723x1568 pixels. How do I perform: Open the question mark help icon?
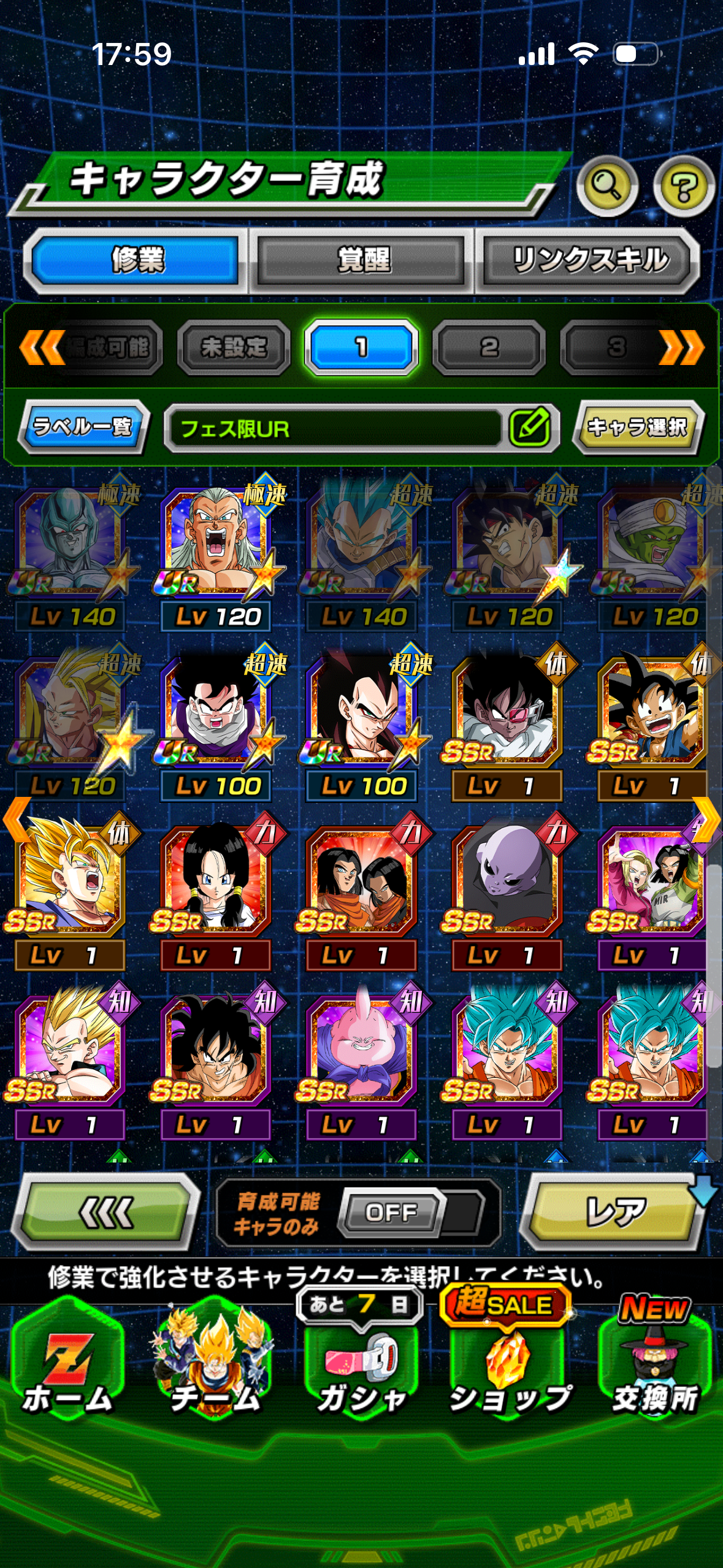point(683,186)
